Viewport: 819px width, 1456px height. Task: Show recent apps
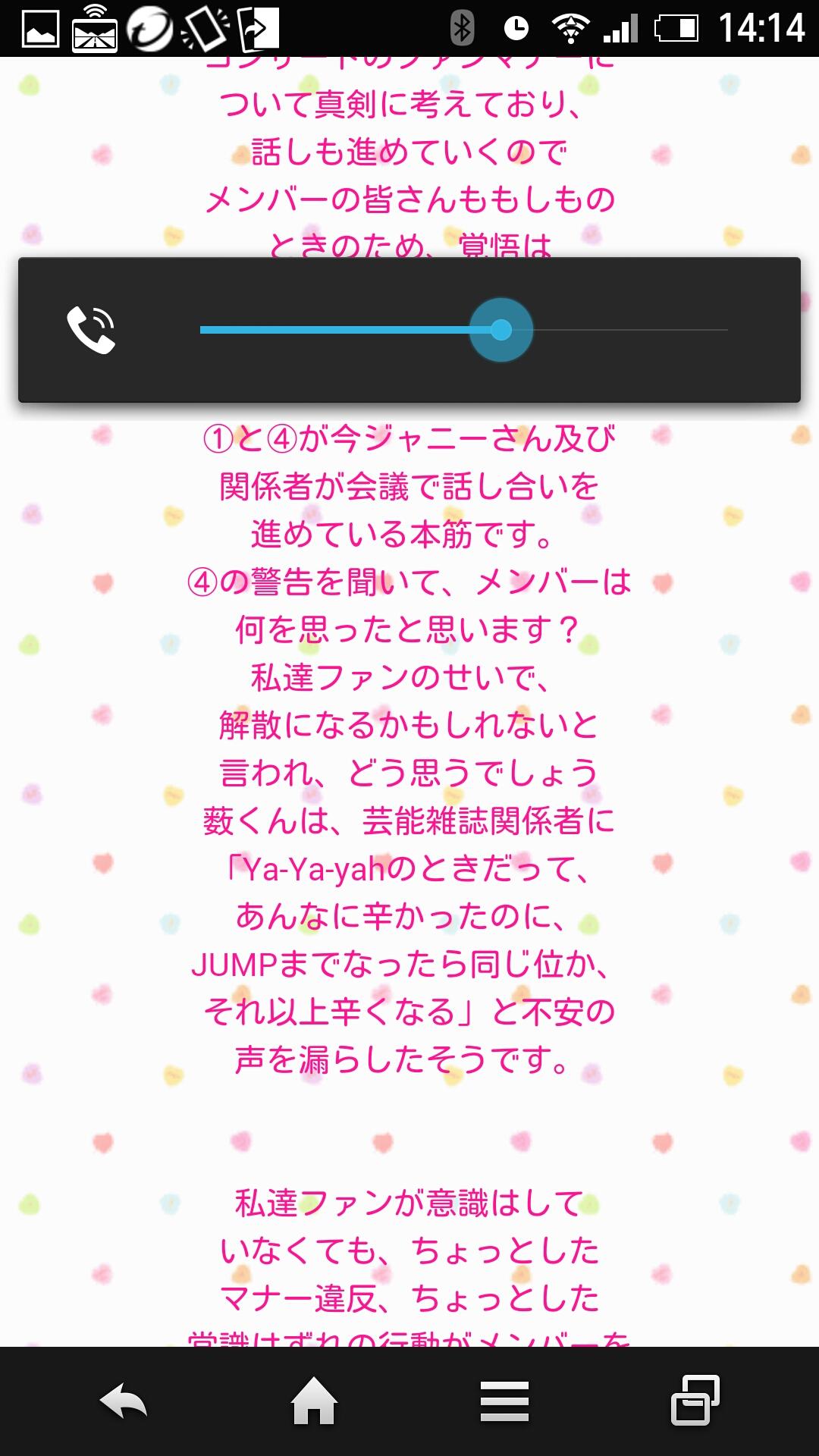(x=695, y=1401)
